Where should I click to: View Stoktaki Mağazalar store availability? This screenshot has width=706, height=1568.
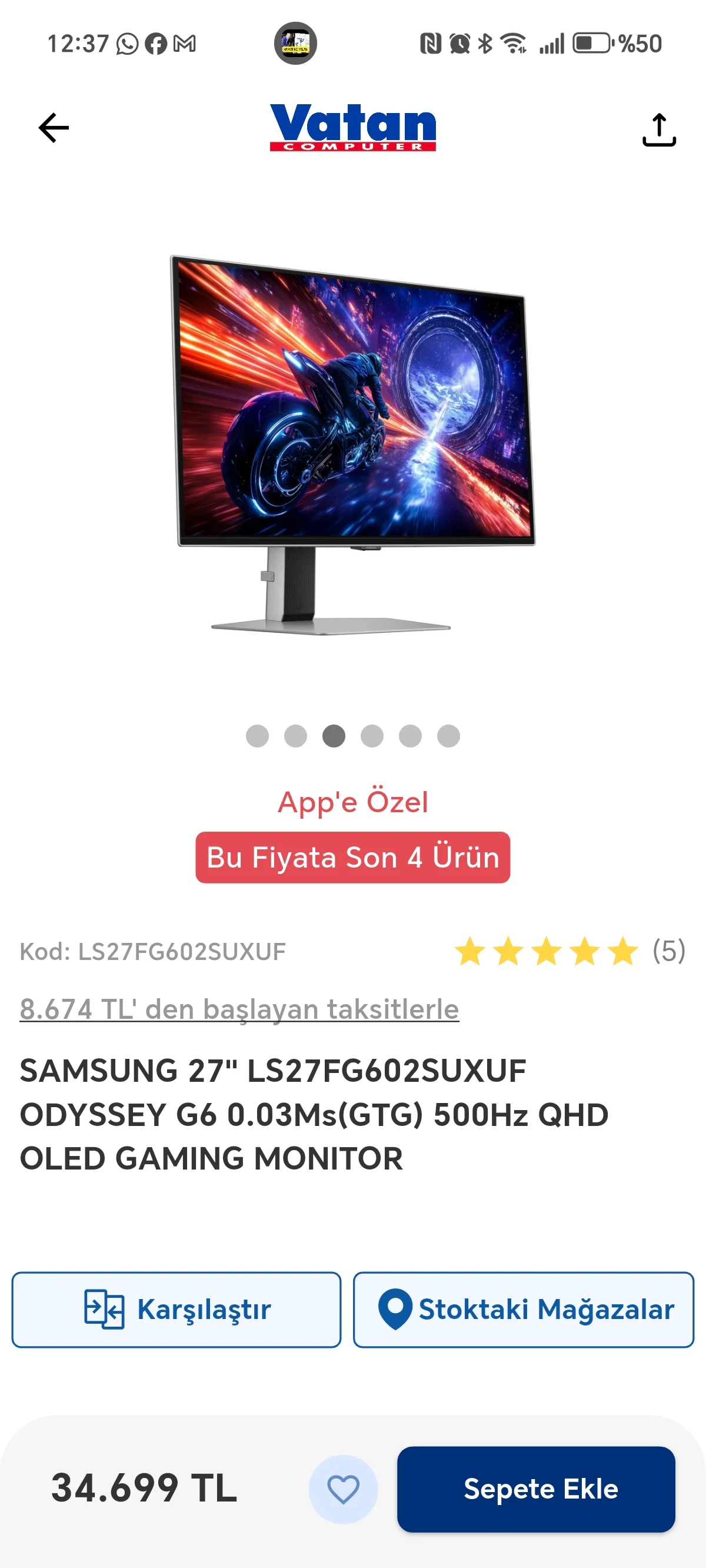tap(524, 1309)
